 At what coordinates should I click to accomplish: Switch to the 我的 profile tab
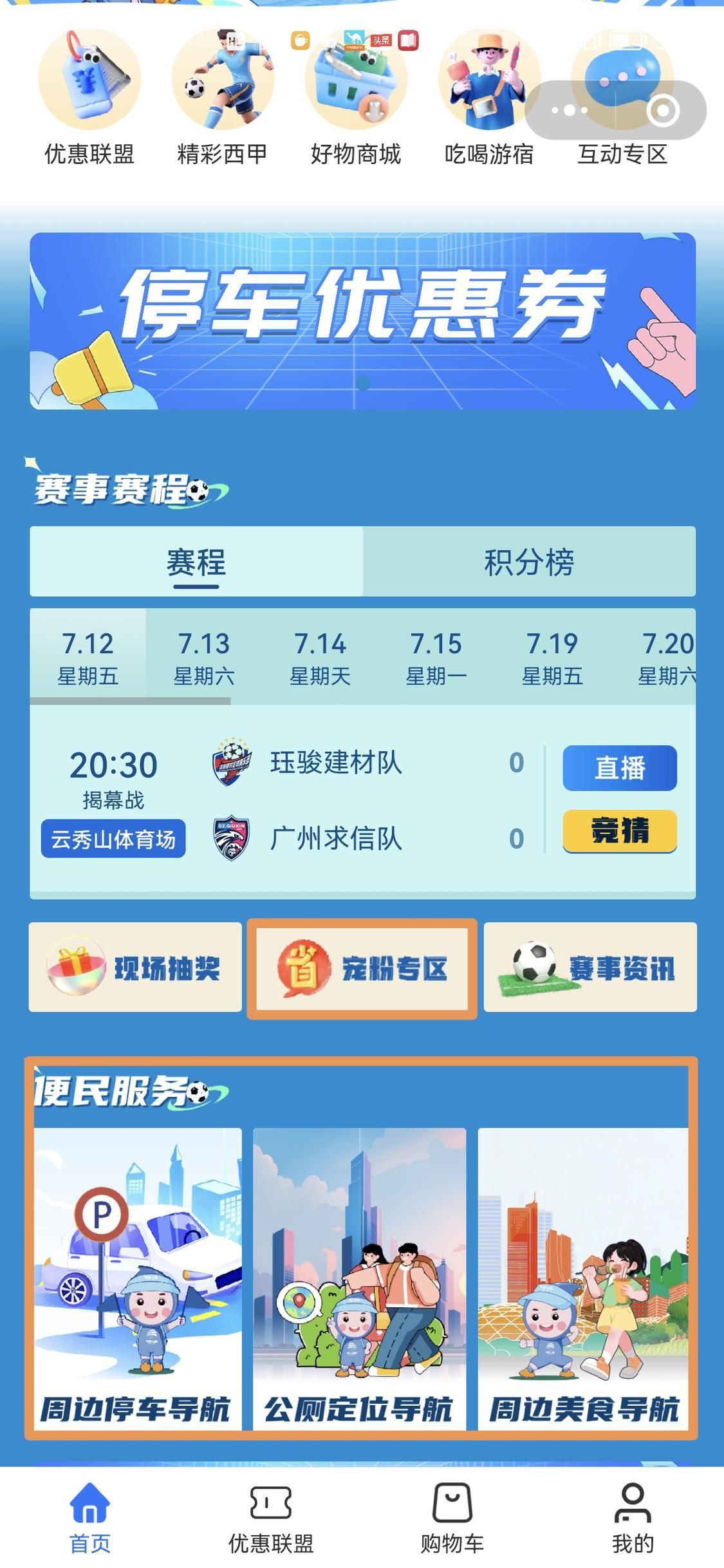(633, 1518)
